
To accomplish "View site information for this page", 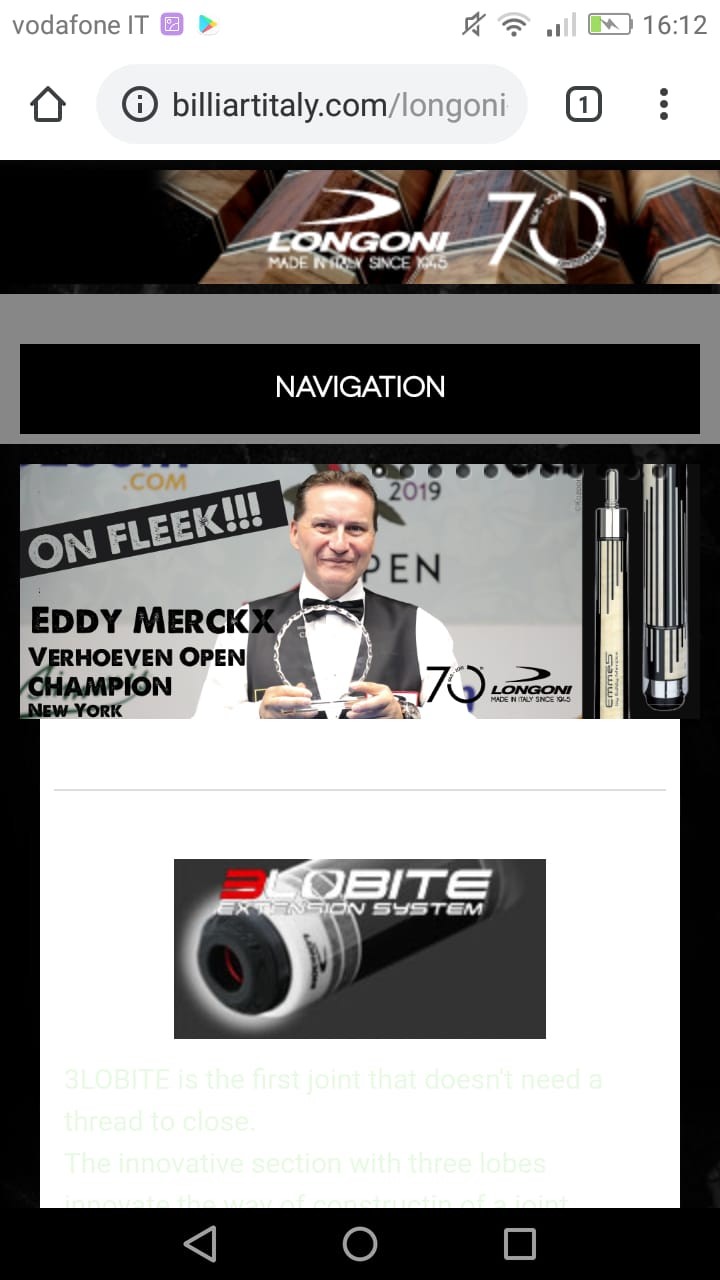I will (x=139, y=105).
